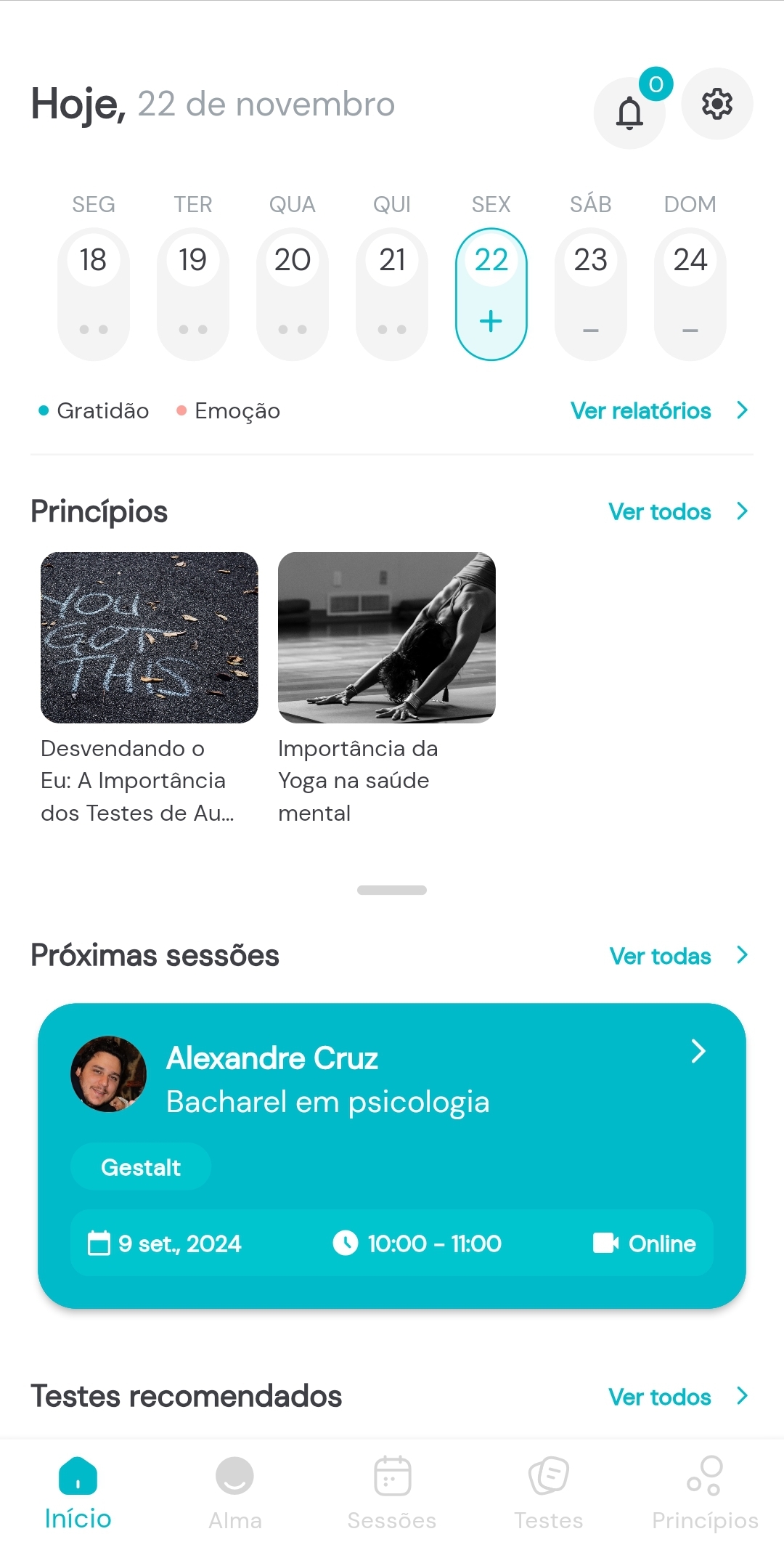Image resolution: width=784 pixels, height=1550 pixels.
Task: Switch to the Sessões tab
Action: (x=392, y=1494)
